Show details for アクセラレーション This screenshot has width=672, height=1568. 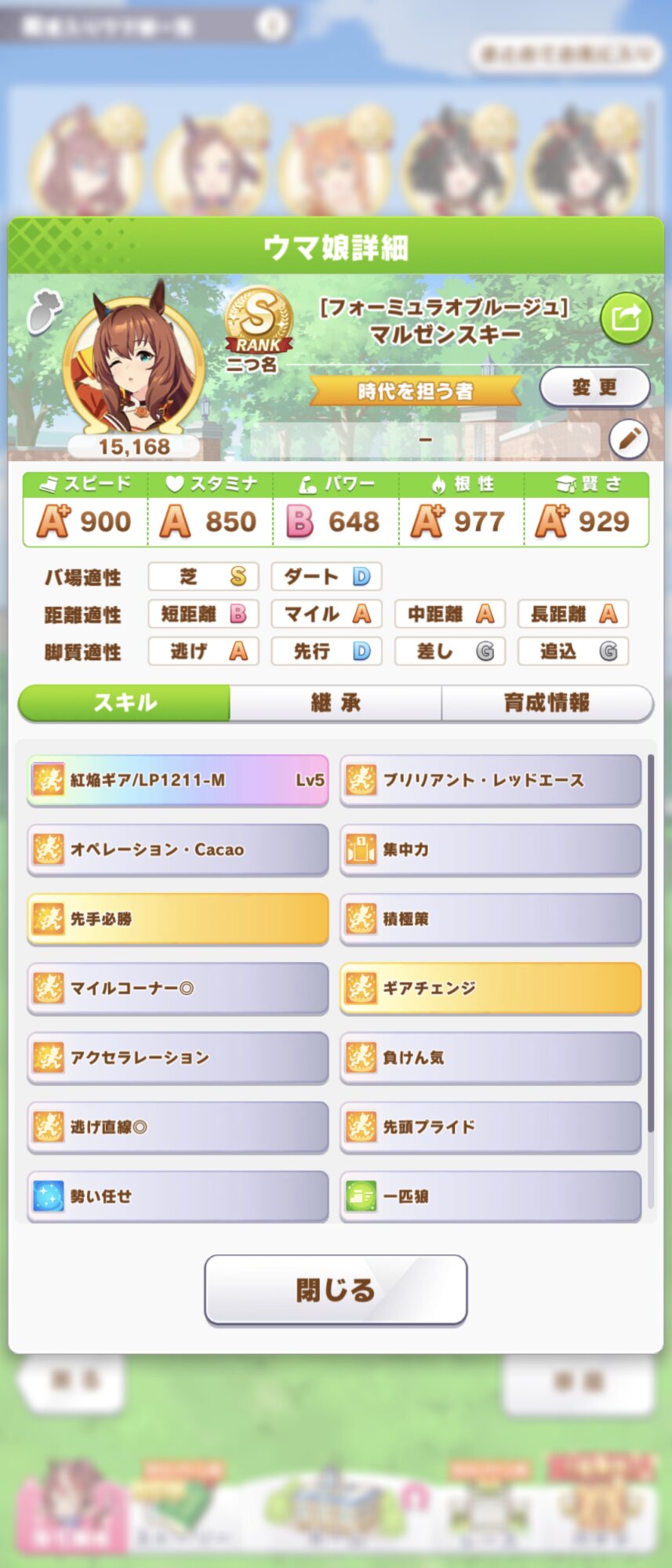pyautogui.click(x=178, y=1057)
